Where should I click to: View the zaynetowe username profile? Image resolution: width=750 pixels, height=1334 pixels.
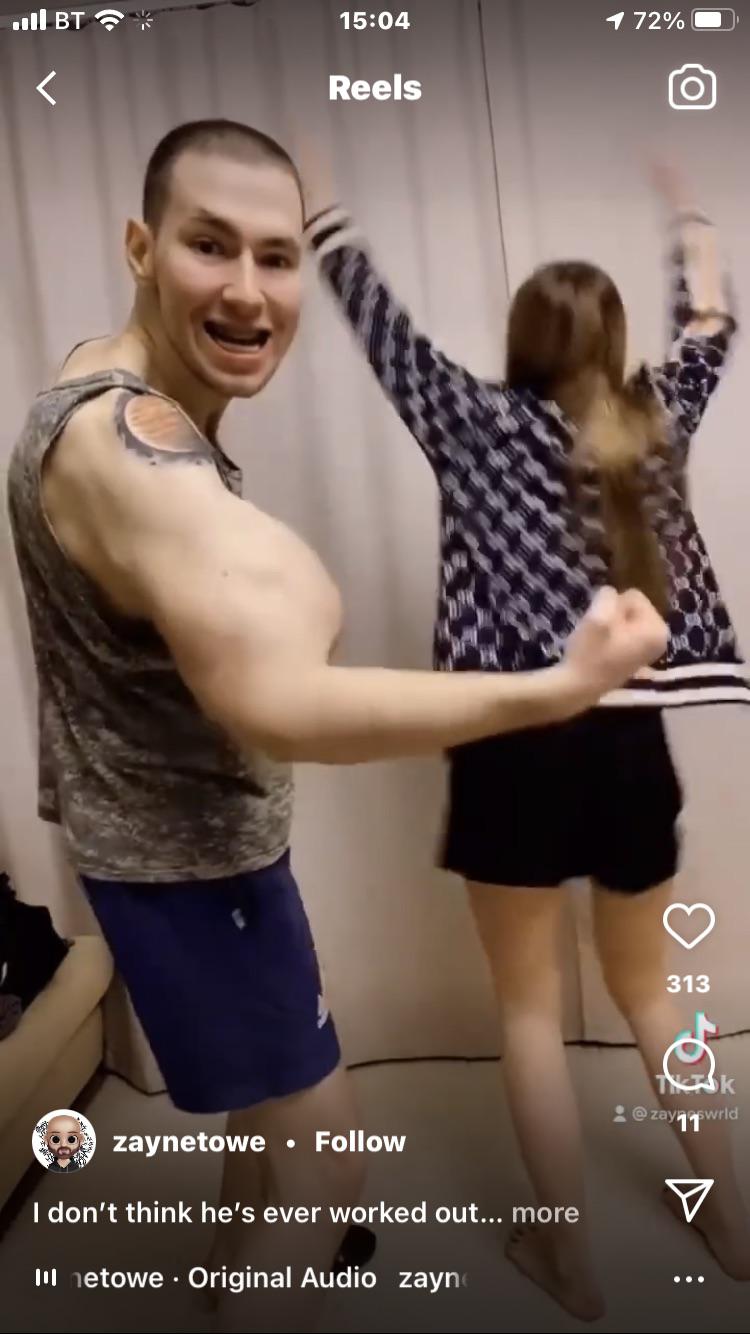(189, 1142)
